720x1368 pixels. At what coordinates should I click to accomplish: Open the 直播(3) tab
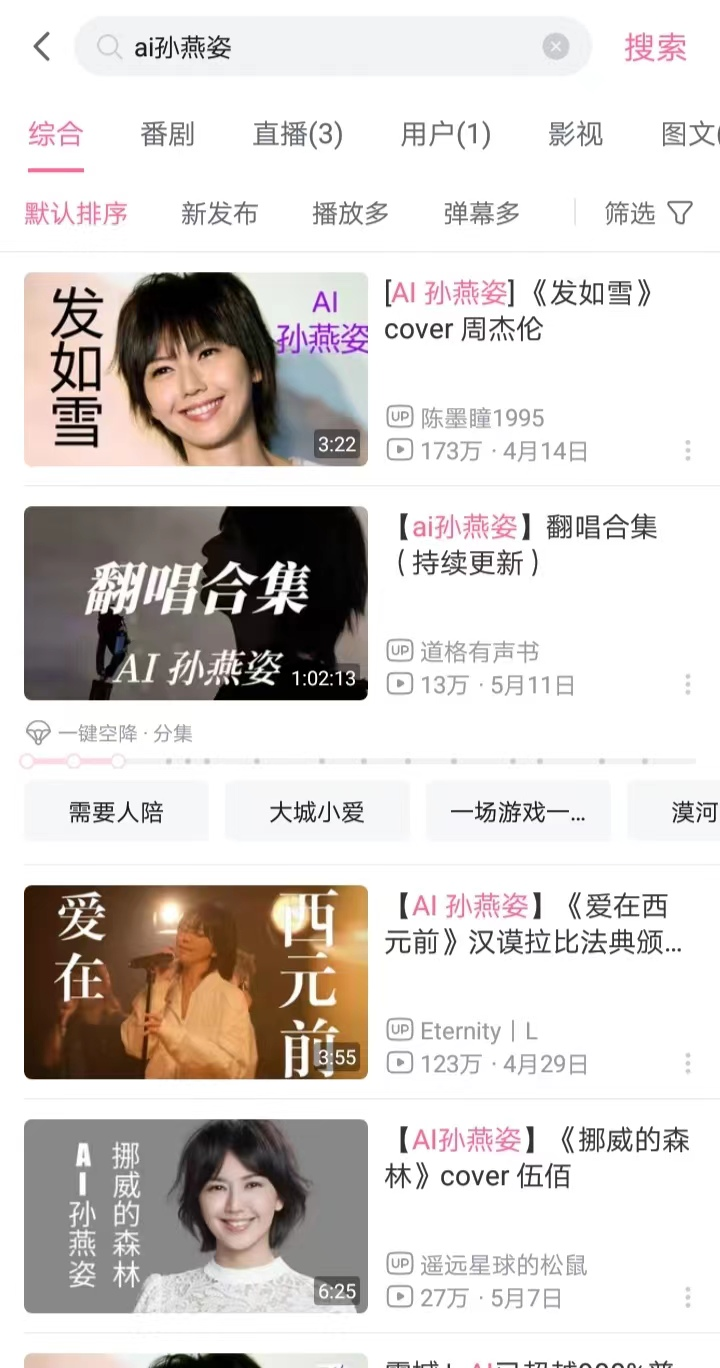tap(297, 135)
